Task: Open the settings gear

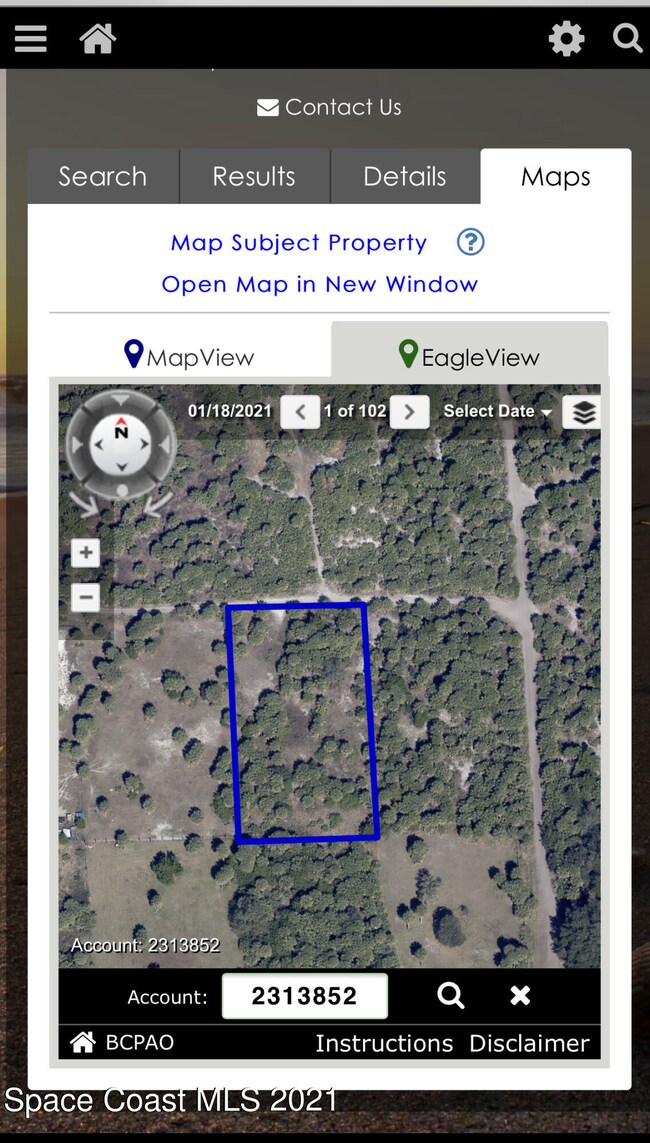Action: 566,39
